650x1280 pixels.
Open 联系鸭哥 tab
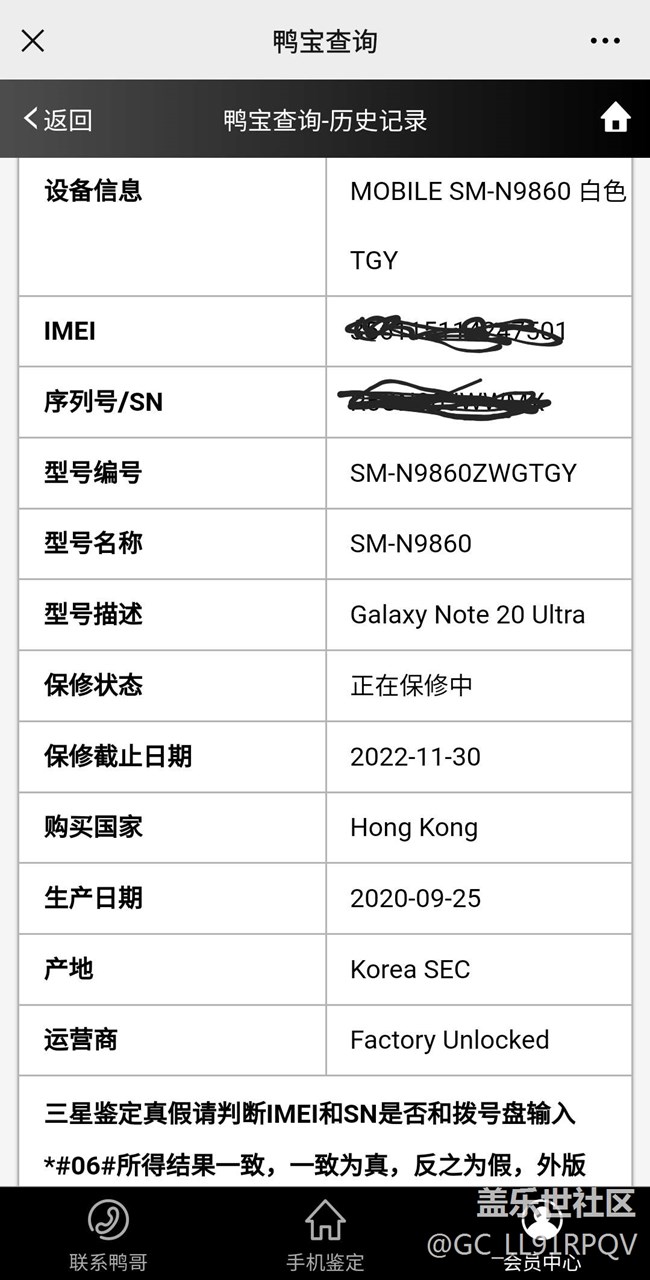(108, 1234)
